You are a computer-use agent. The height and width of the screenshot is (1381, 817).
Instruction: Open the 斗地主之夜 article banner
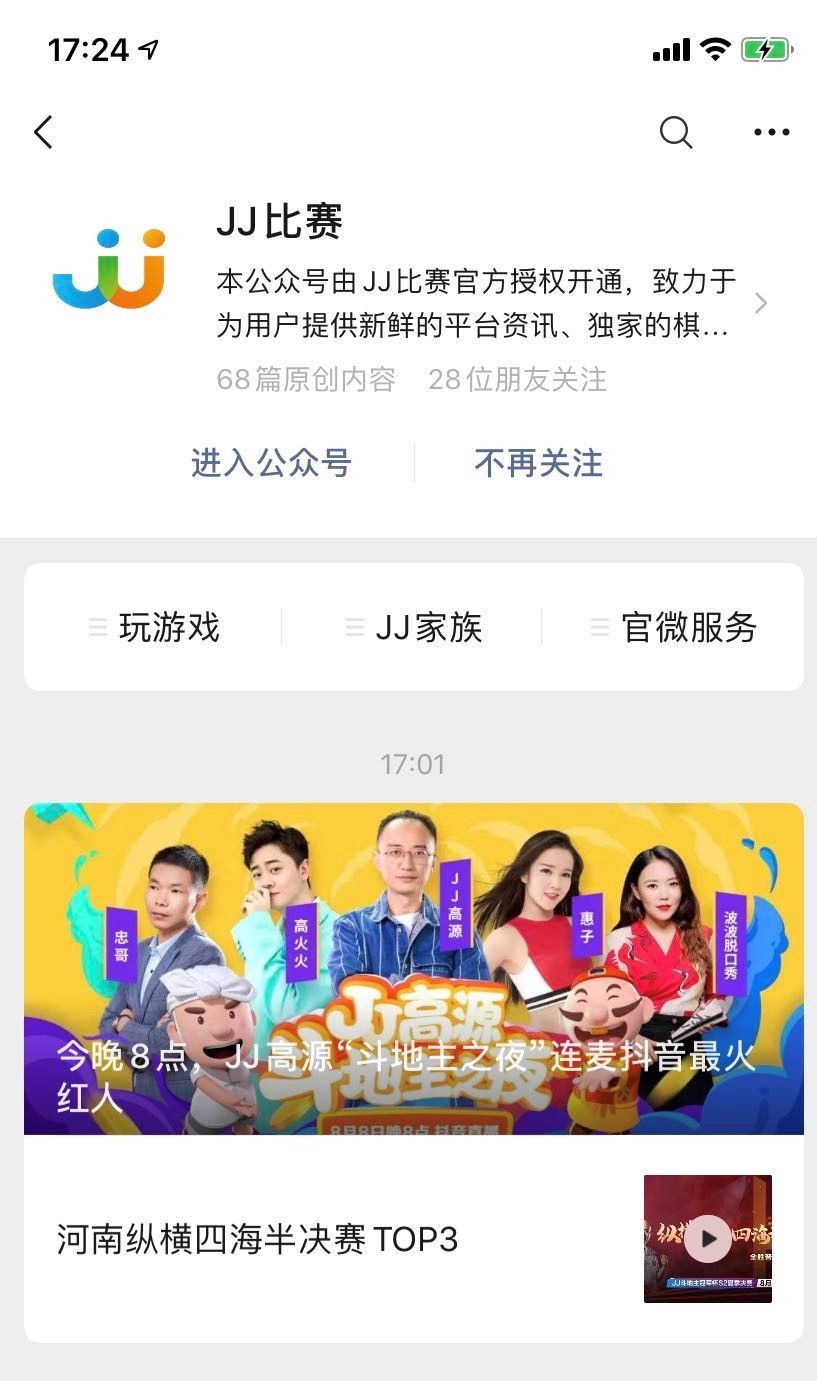[413, 968]
